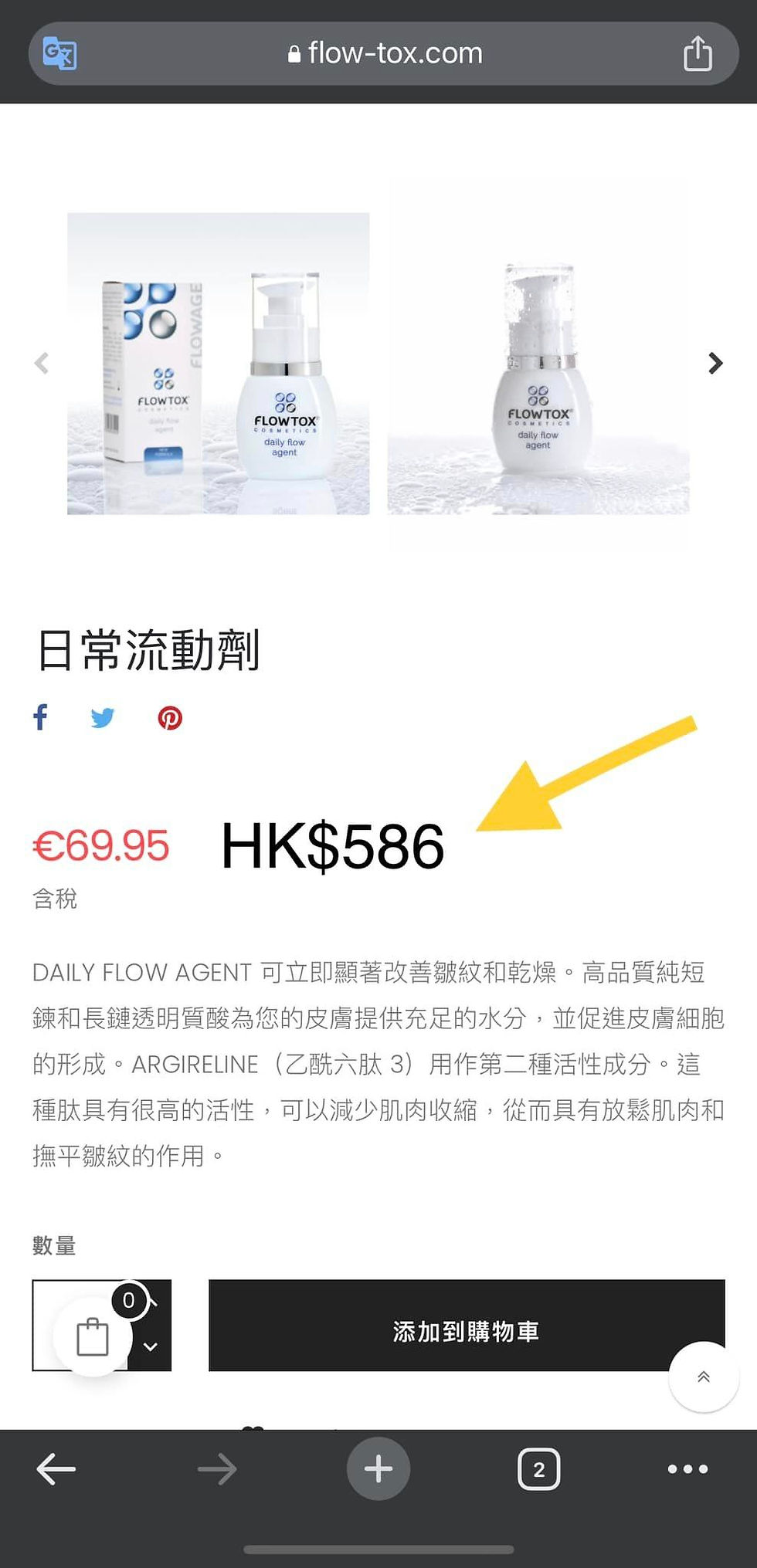Pin the product with the Pinterest icon

[x=171, y=718]
